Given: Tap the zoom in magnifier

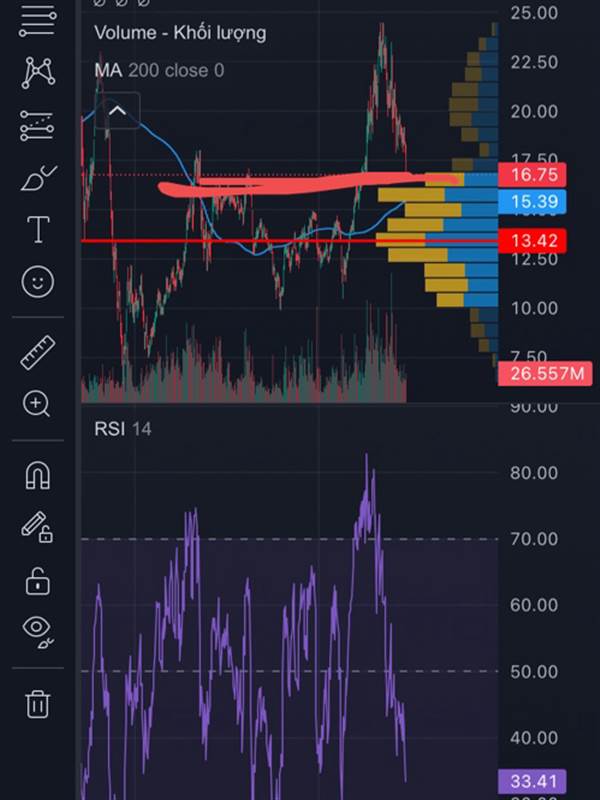Looking at the screenshot, I should tap(37, 404).
